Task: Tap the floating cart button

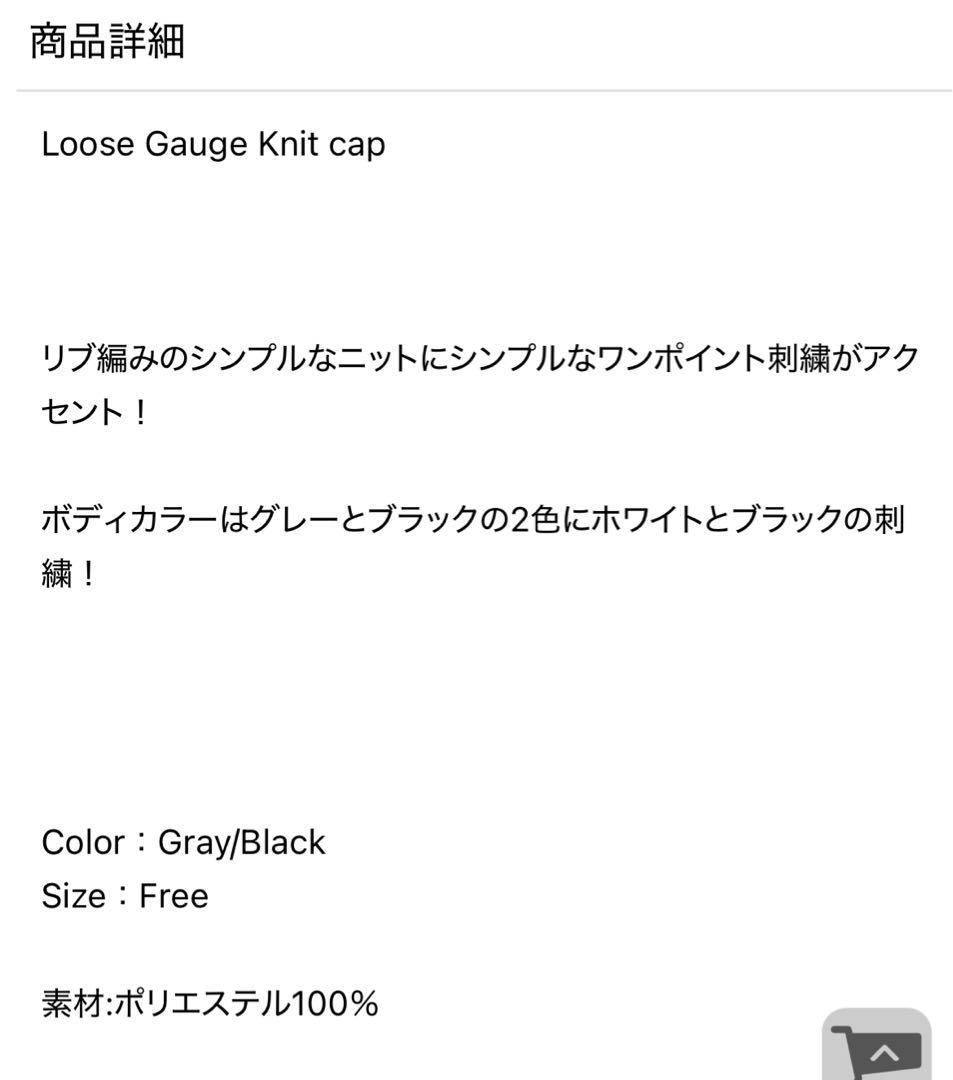Action: click(x=876, y=1046)
